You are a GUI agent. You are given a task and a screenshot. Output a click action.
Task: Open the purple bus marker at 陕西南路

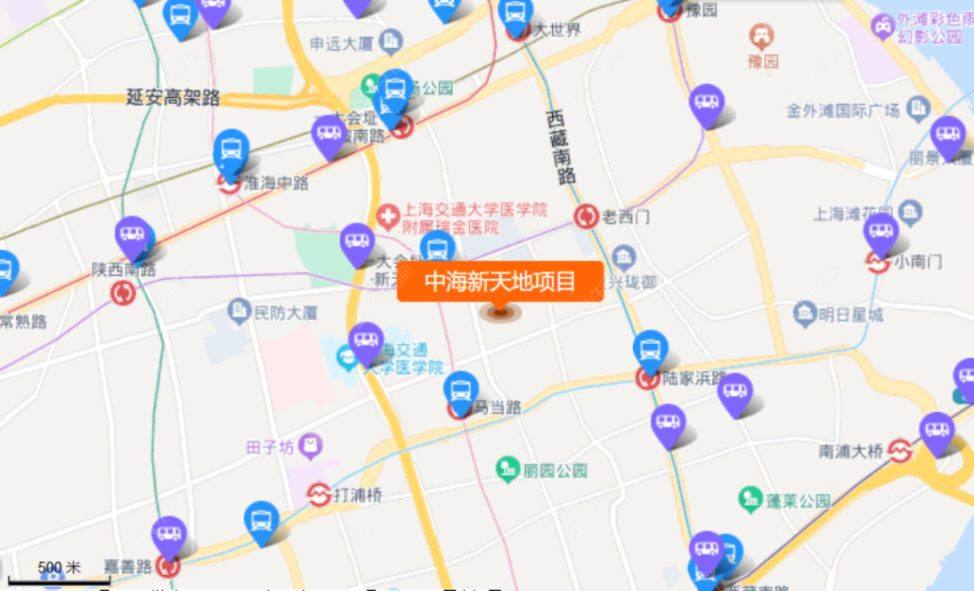coord(133,237)
